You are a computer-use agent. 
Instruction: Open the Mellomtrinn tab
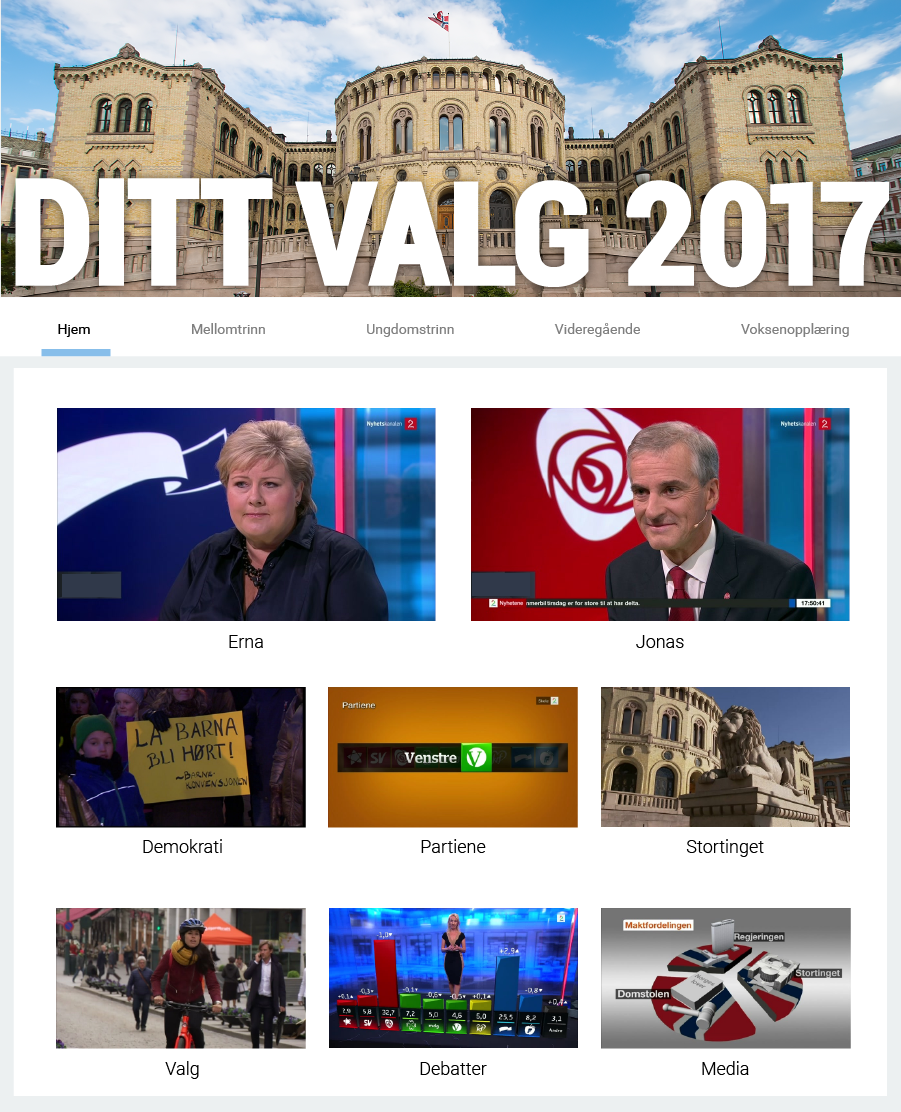click(x=228, y=329)
